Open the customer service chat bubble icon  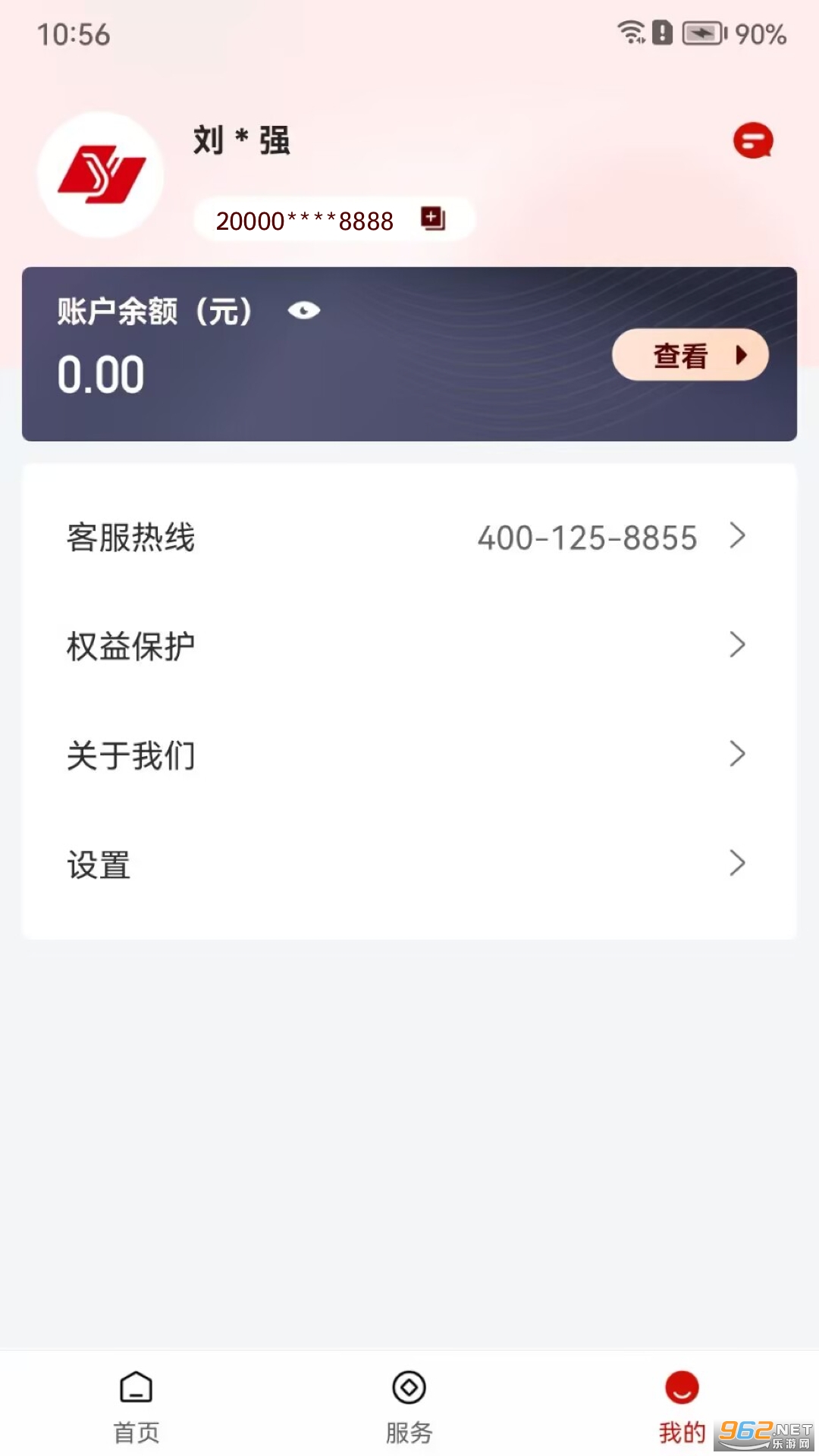coord(753,140)
